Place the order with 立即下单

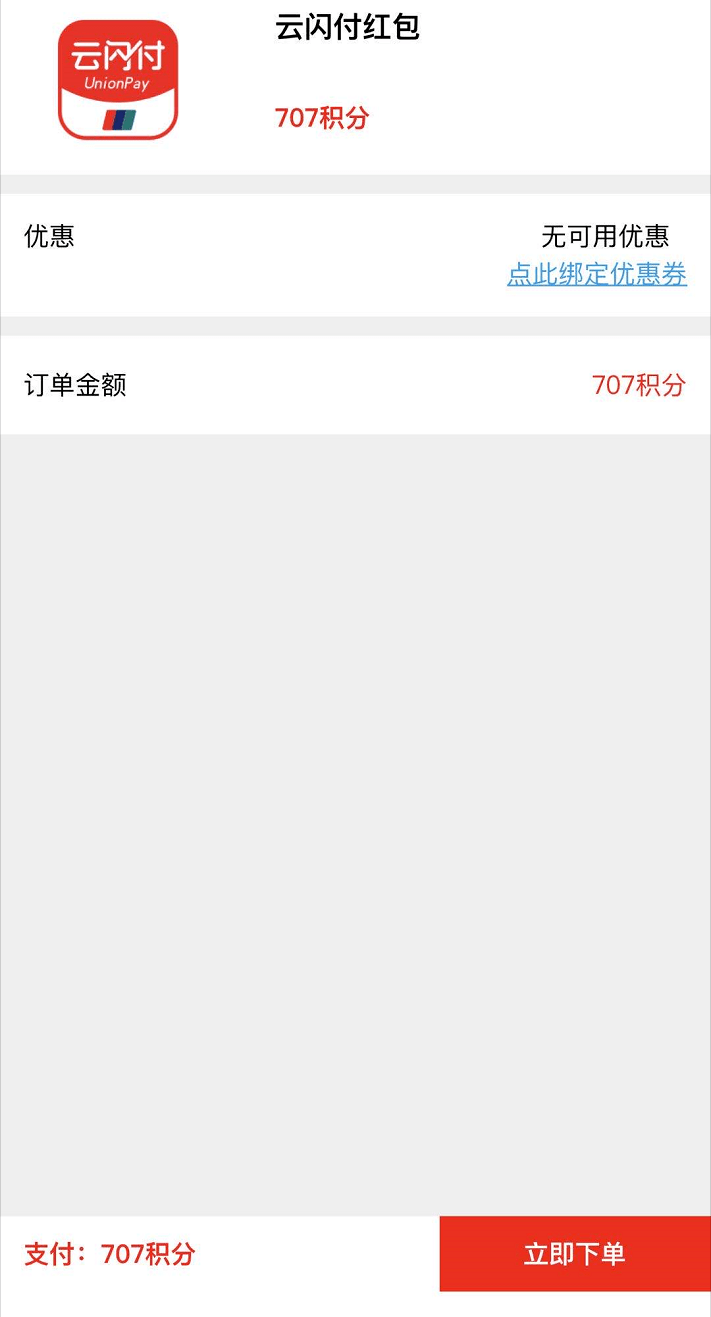[575, 1254]
